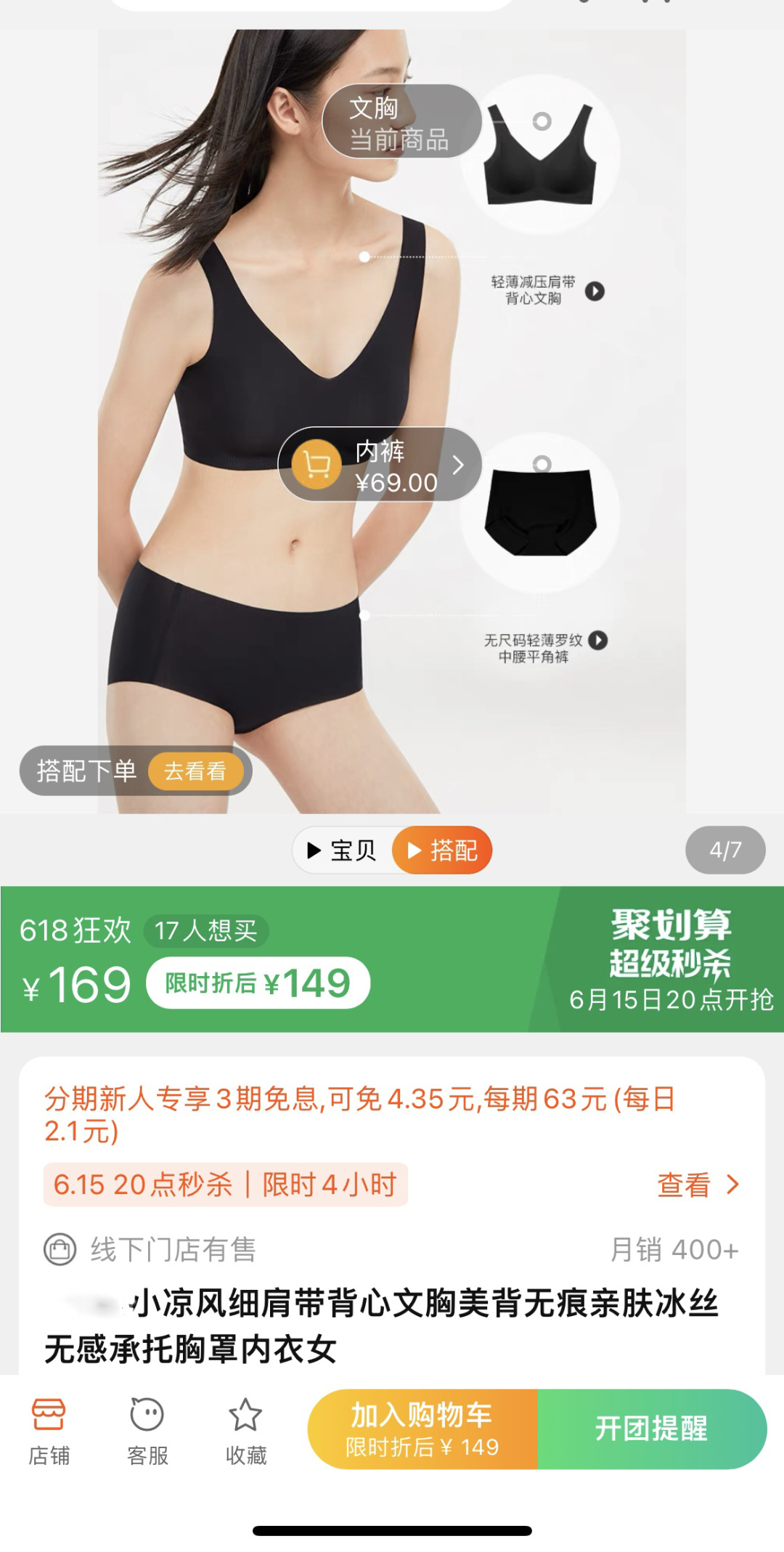Tap the 去看看 button for matching order
Viewport: 784px width, 1552px height.
[195, 771]
